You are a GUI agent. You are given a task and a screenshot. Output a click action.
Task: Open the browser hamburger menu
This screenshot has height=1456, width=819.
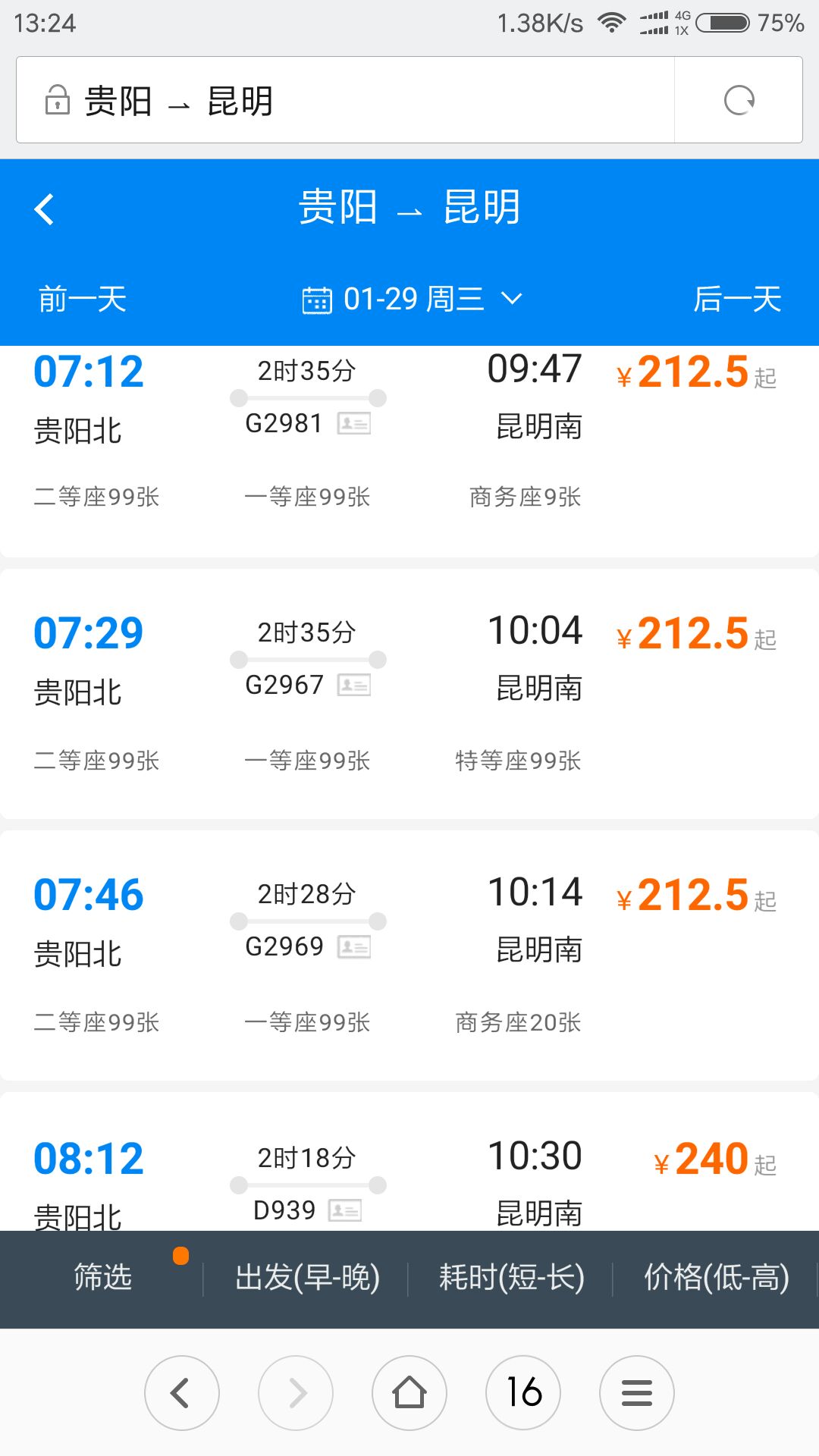coord(637,1393)
